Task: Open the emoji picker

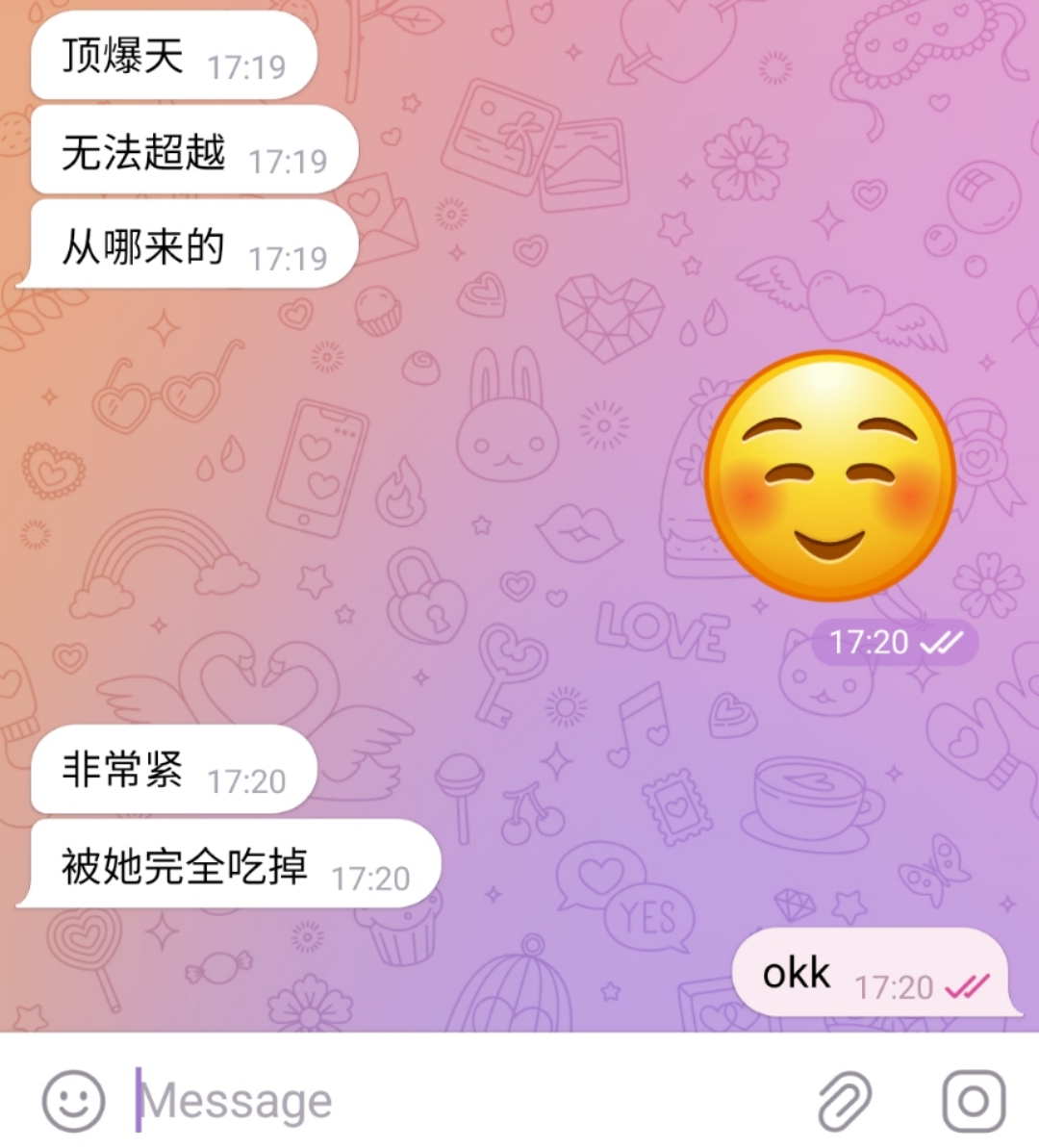Action: pos(74,1101)
